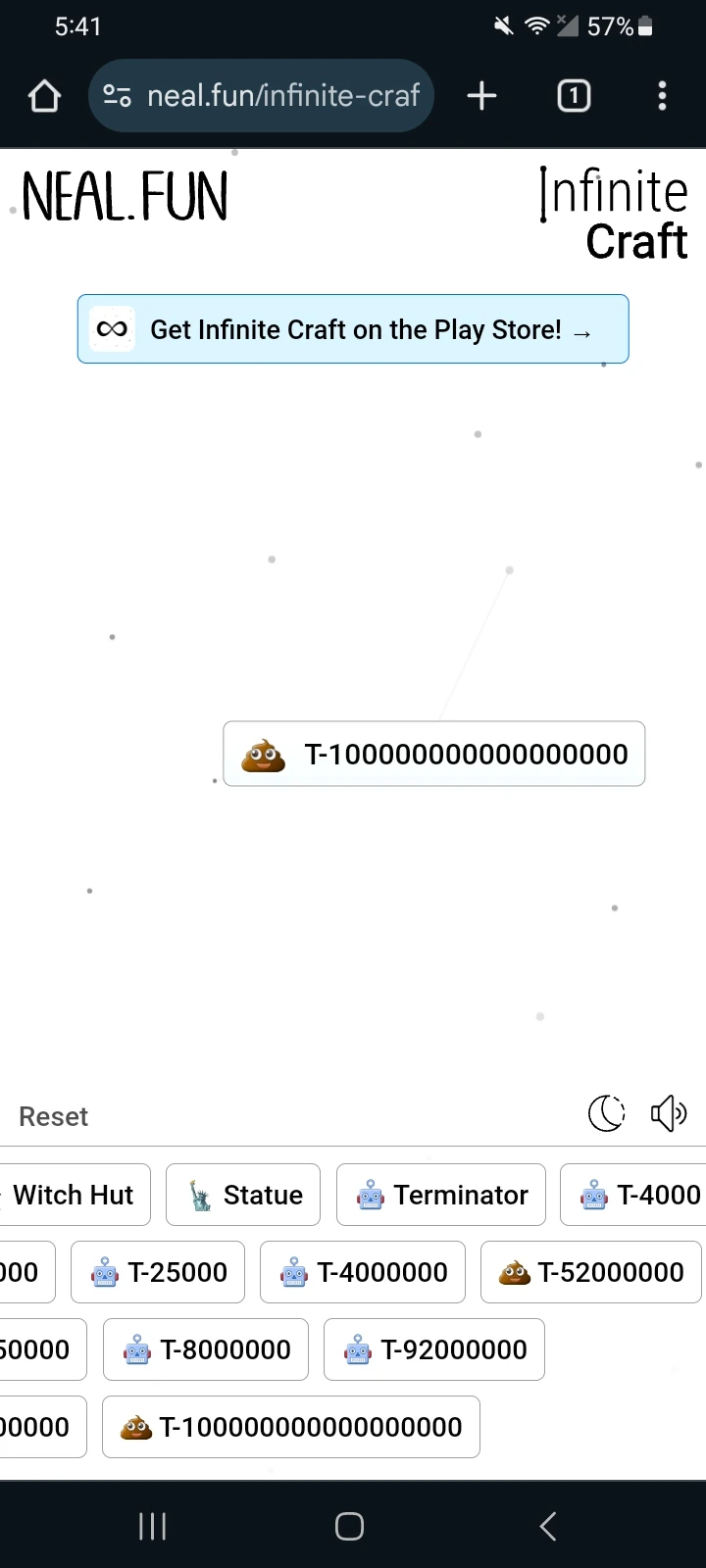Select the T-25000 element
This screenshot has width=706, height=1568.
tap(158, 1272)
